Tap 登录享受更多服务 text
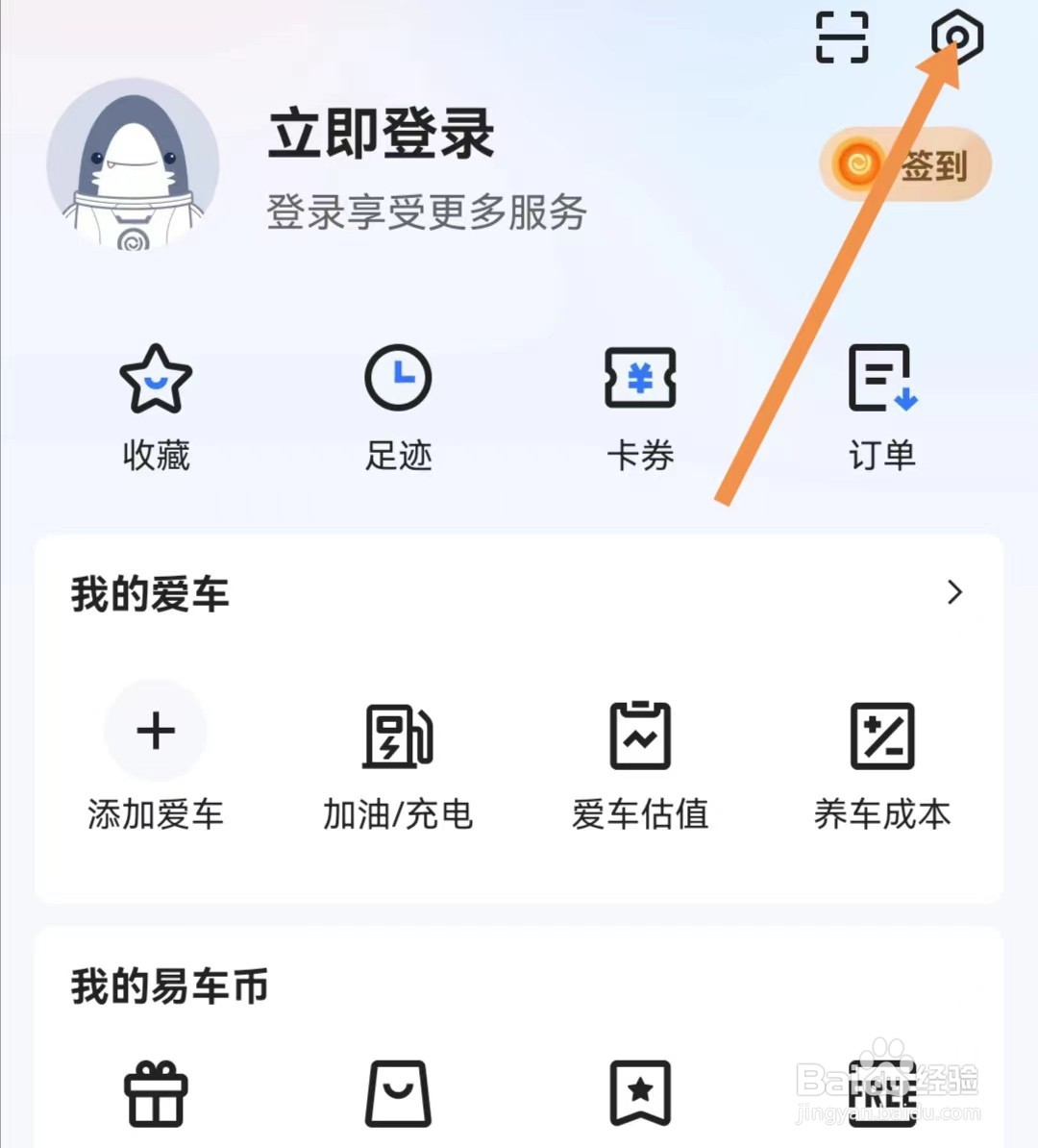The image size is (1038, 1148). [428, 213]
